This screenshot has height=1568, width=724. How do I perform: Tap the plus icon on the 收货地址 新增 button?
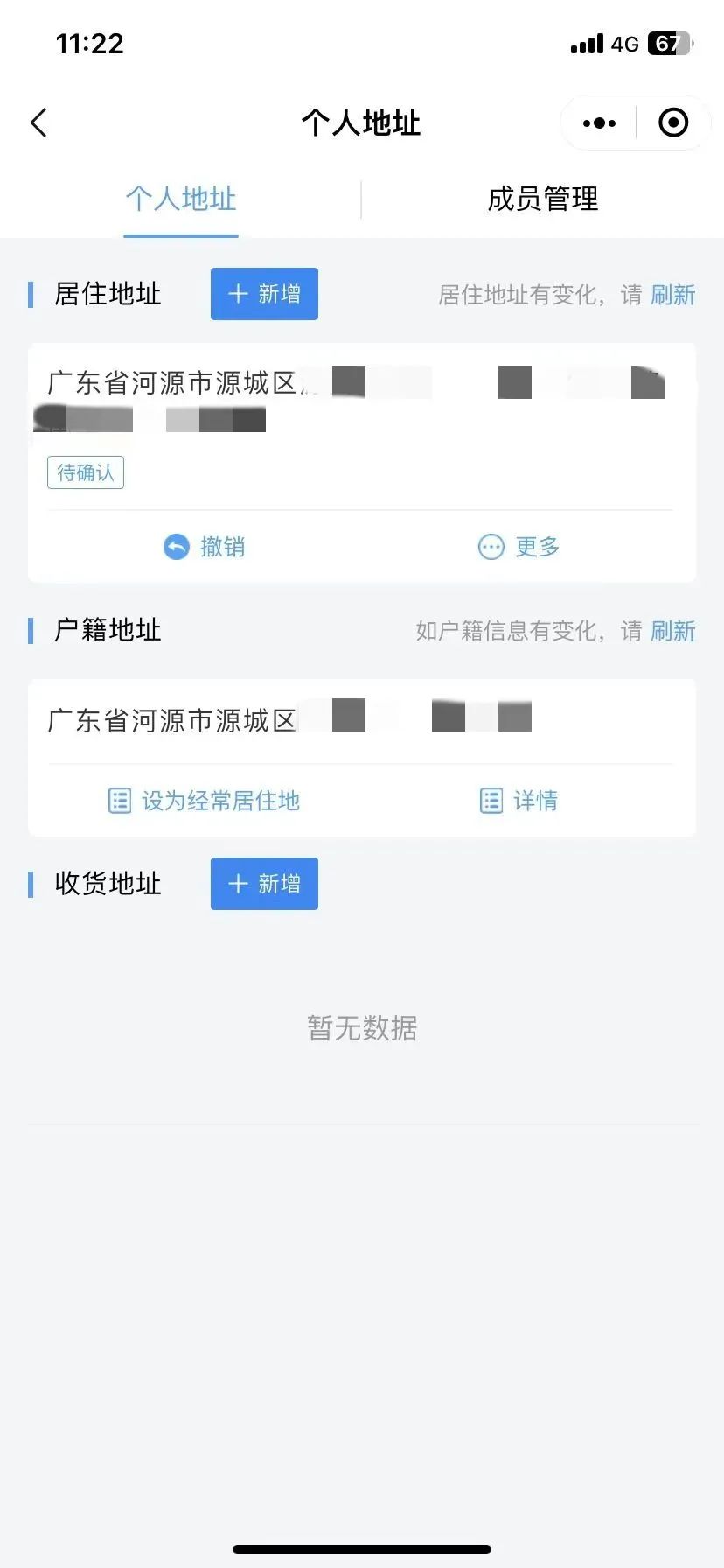[239, 884]
